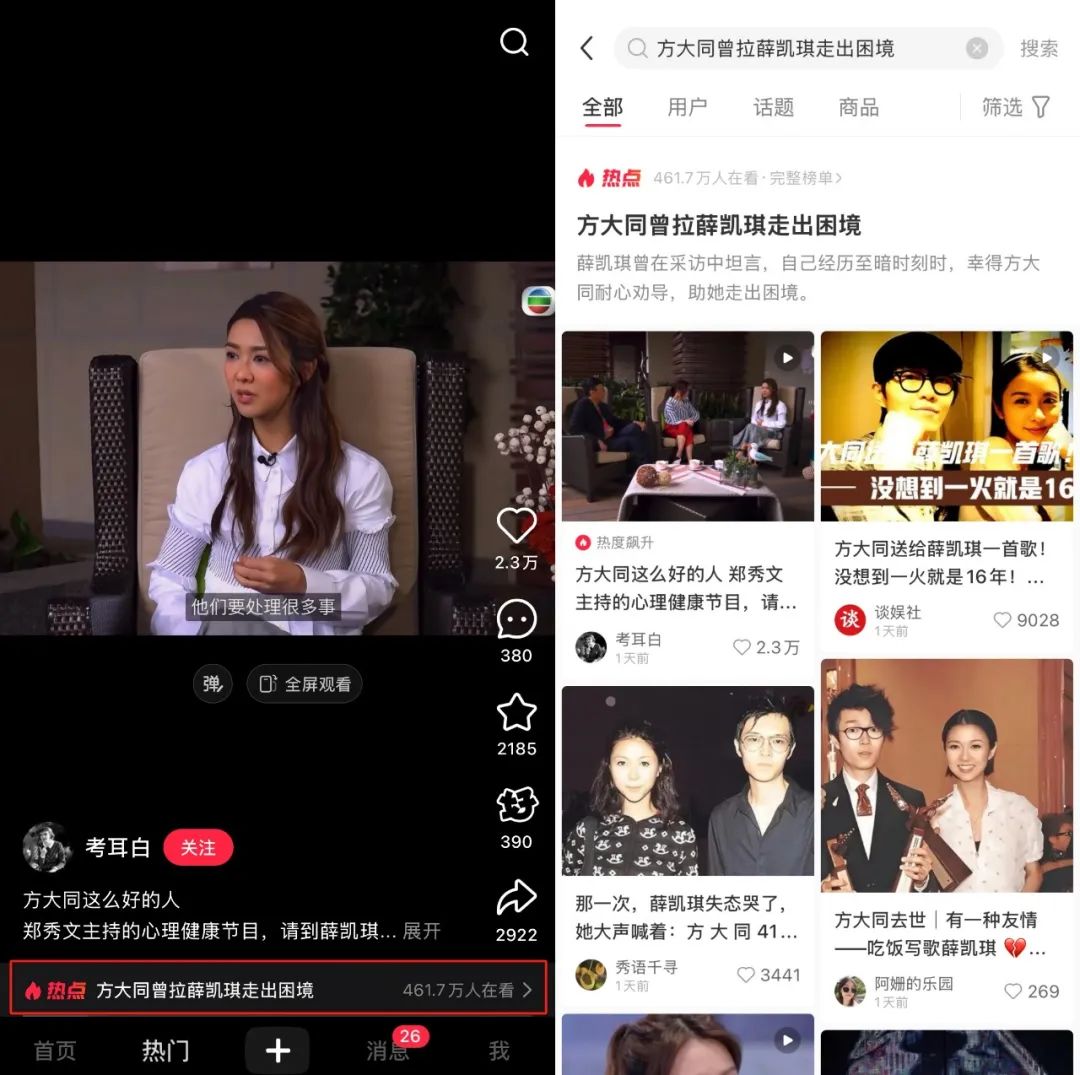Toggle the 弹 danmaku button
Viewport: 1080px width, 1075px height.
point(212,684)
